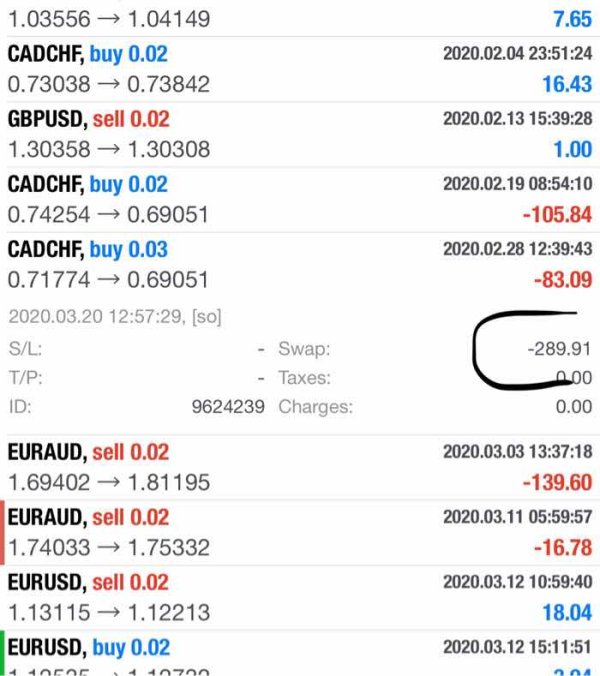Image resolution: width=600 pixels, height=676 pixels.
Task: Show details for the EURAUD trade losing -16.78
Action: [300, 532]
